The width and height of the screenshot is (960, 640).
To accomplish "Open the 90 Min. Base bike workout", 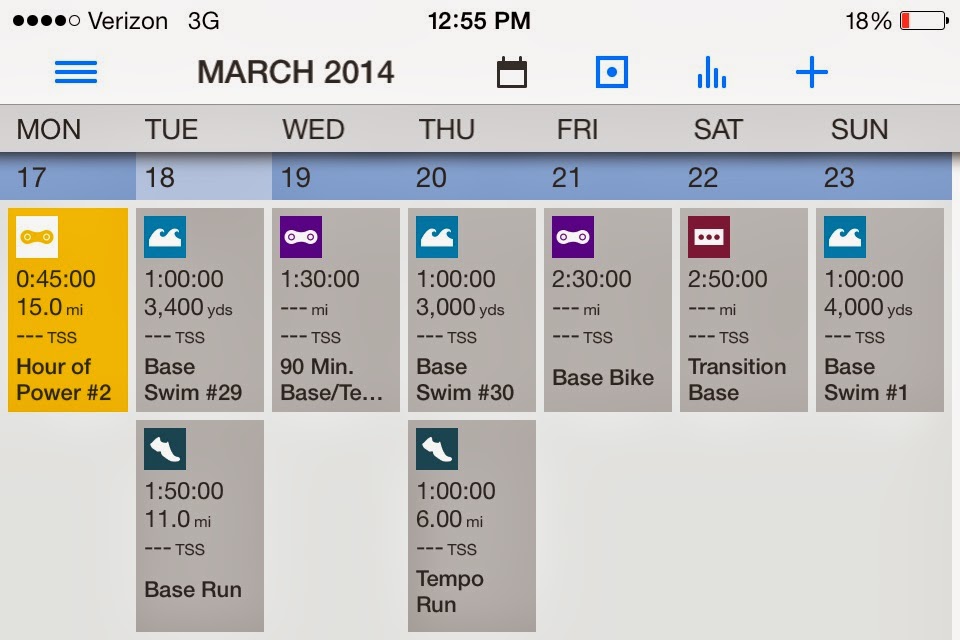I will 336,310.
